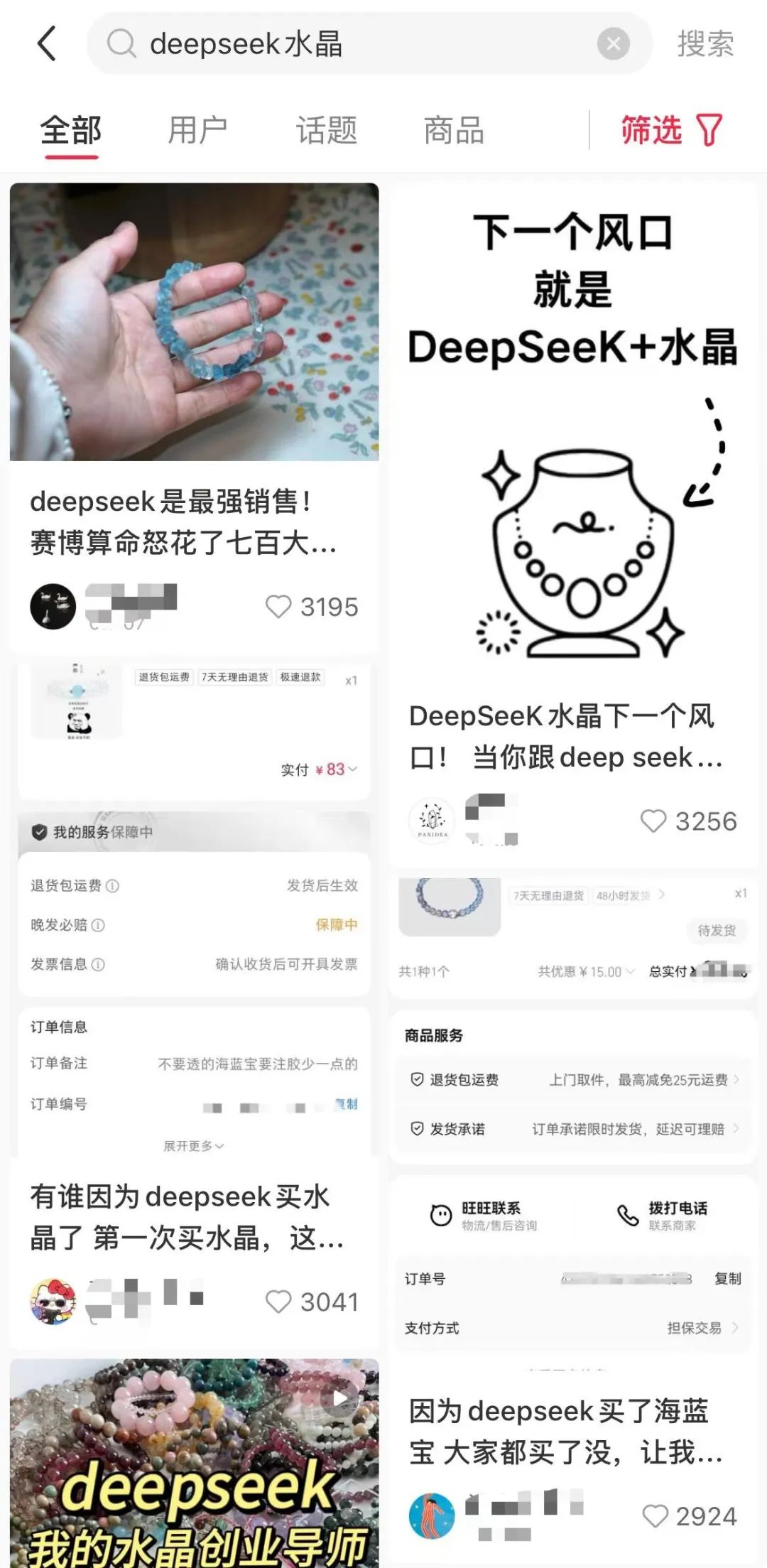Select the 全部 tab
Viewport: 767px width, 1568px height.
pyautogui.click(x=71, y=131)
